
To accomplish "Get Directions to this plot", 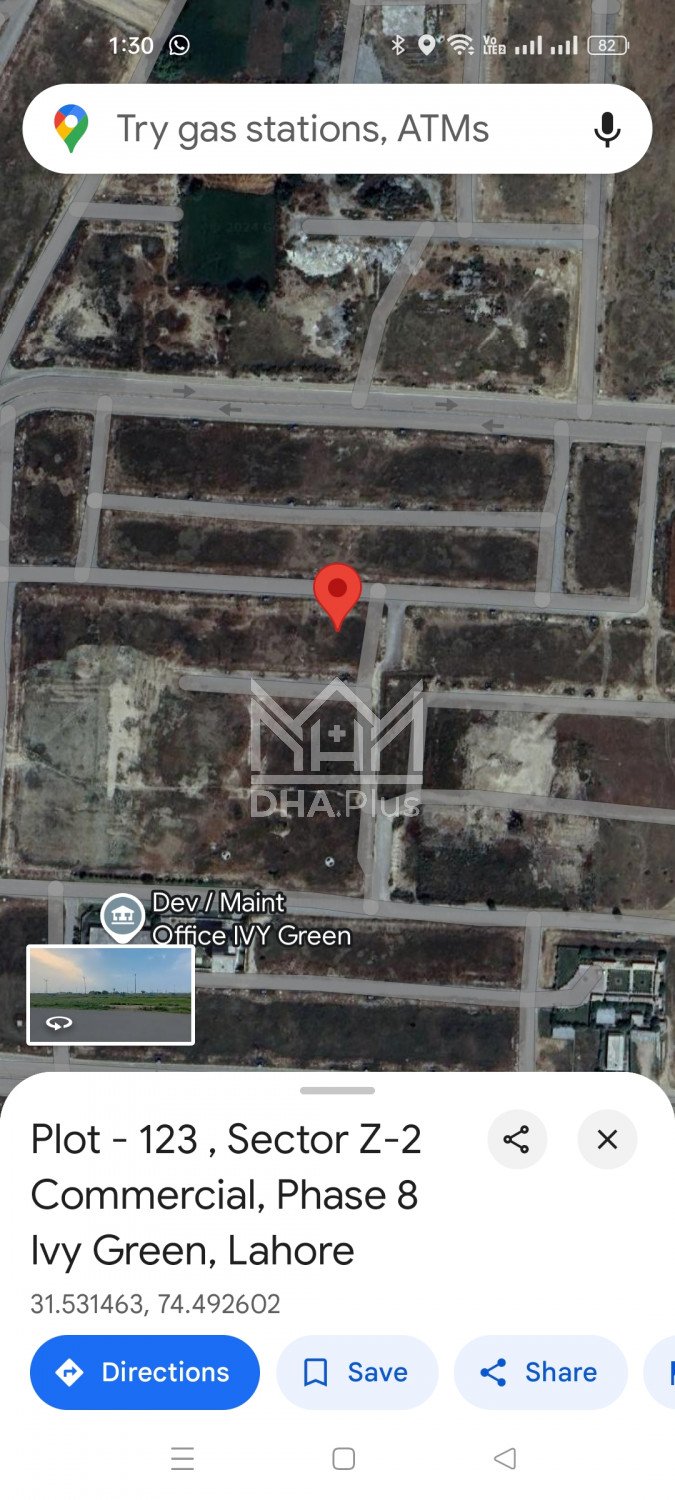I will pyautogui.click(x=145, y=1372).
